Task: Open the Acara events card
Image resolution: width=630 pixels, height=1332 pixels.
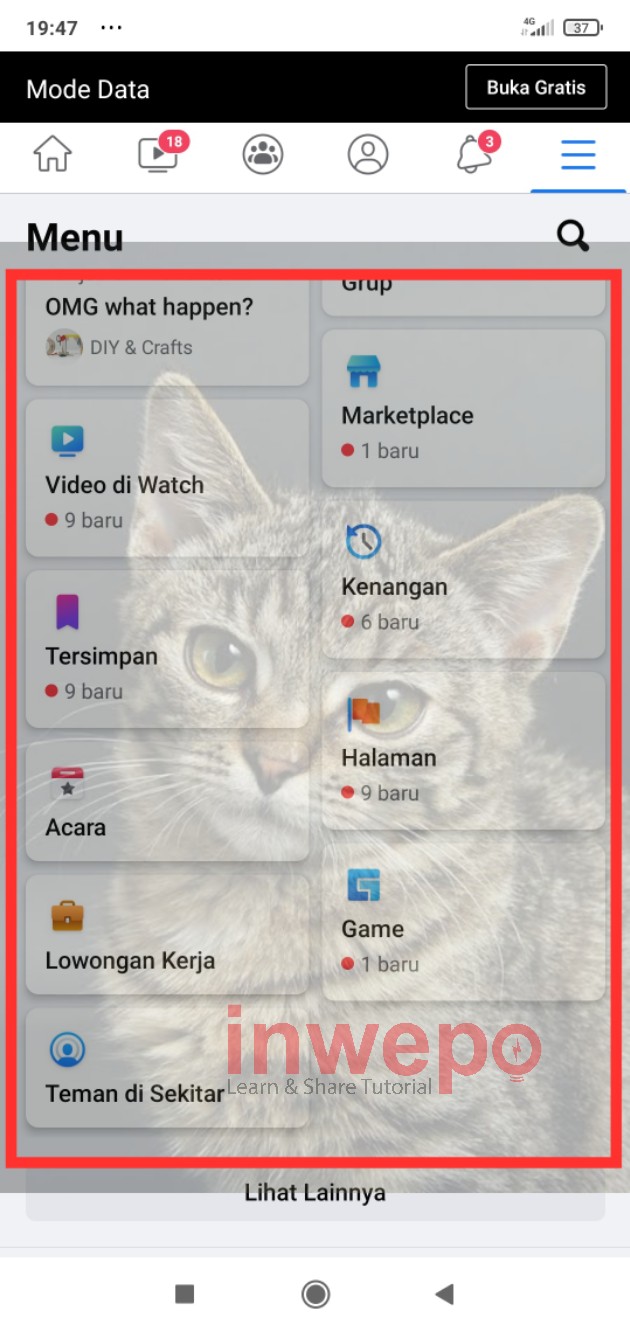Action: (x=167, y=802)
